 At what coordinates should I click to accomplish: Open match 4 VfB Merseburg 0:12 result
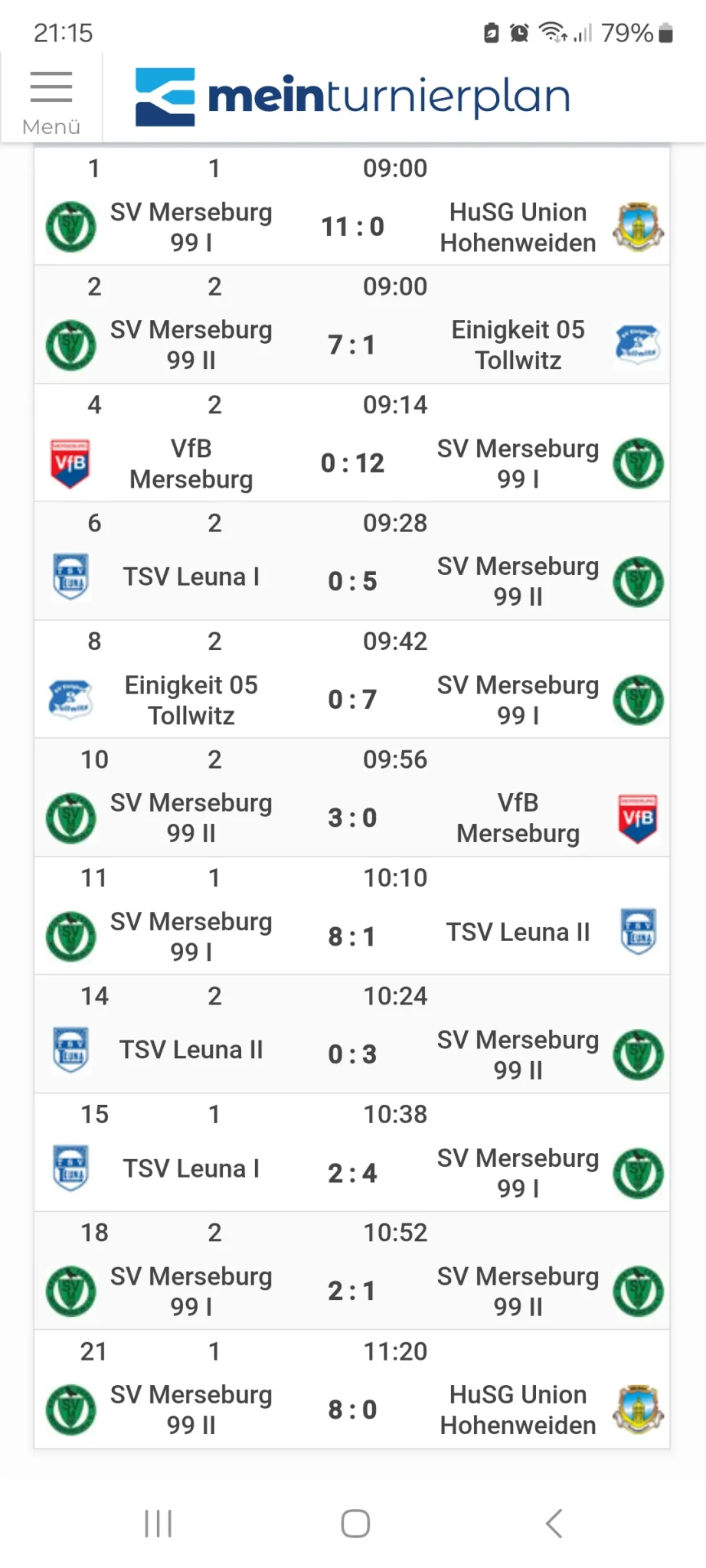pos(352,443)
